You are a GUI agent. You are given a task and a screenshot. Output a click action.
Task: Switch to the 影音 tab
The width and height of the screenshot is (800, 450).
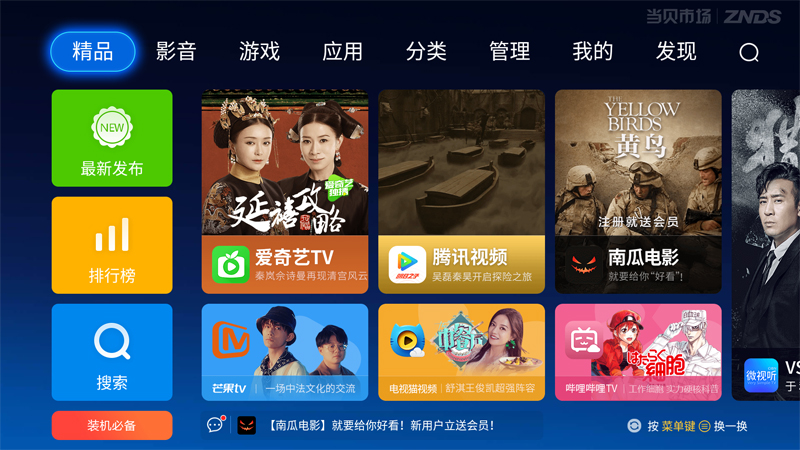coord(176,52)
